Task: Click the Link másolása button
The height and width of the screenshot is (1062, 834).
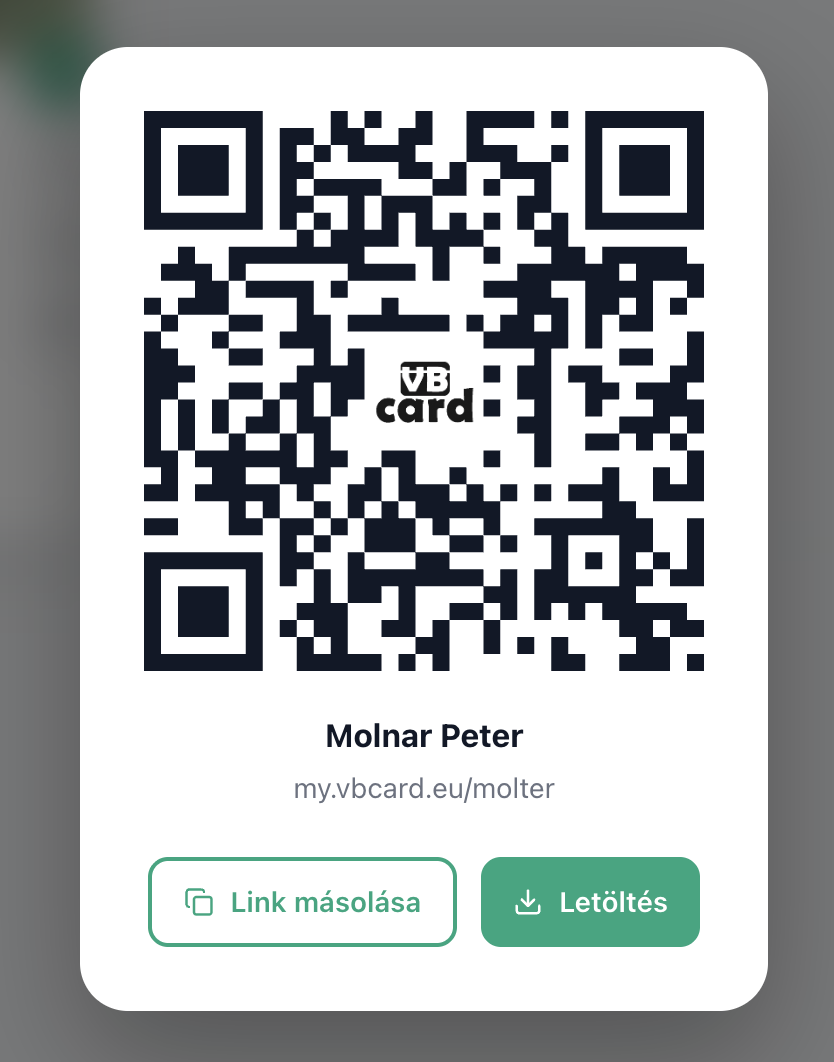Action: click(302, 901)
